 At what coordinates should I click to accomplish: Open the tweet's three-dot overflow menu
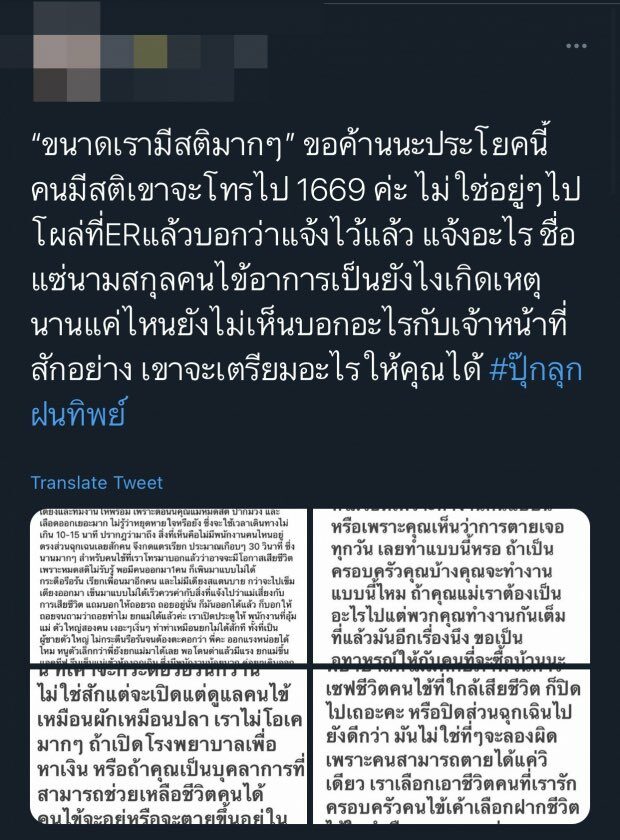[576, 46]
